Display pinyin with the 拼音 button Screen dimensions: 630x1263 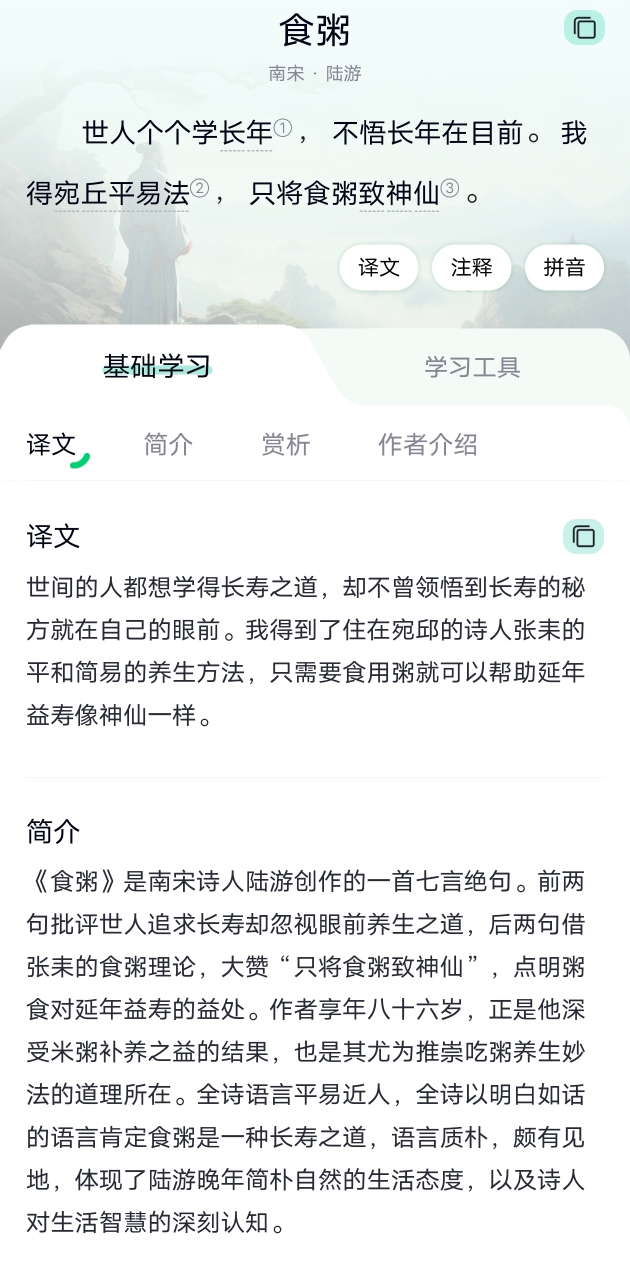pyautogui.click(x=564, y=268)
